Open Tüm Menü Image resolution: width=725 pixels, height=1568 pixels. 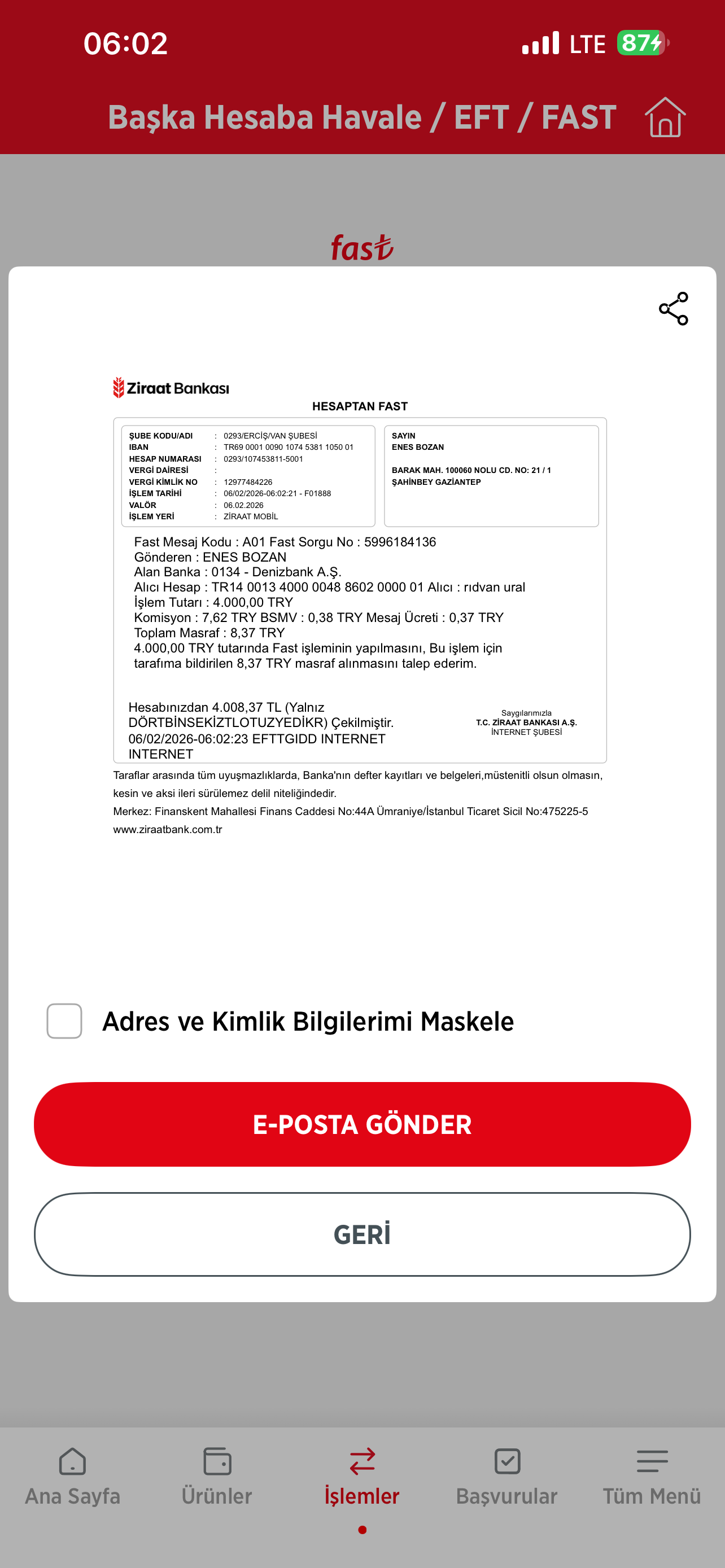pos(652,1477)
